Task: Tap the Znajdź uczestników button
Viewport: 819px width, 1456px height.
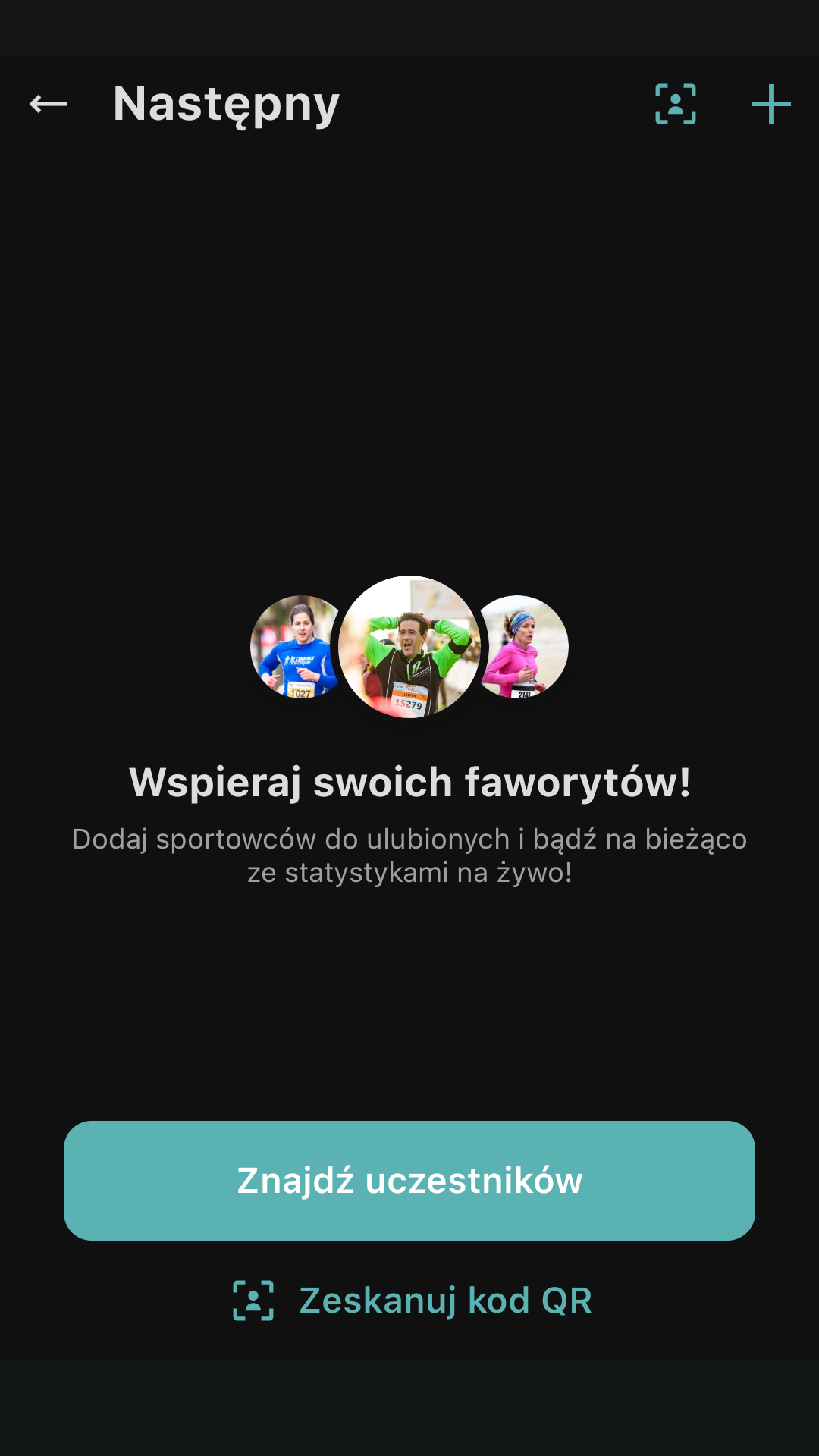Action: click(409, 1181)
